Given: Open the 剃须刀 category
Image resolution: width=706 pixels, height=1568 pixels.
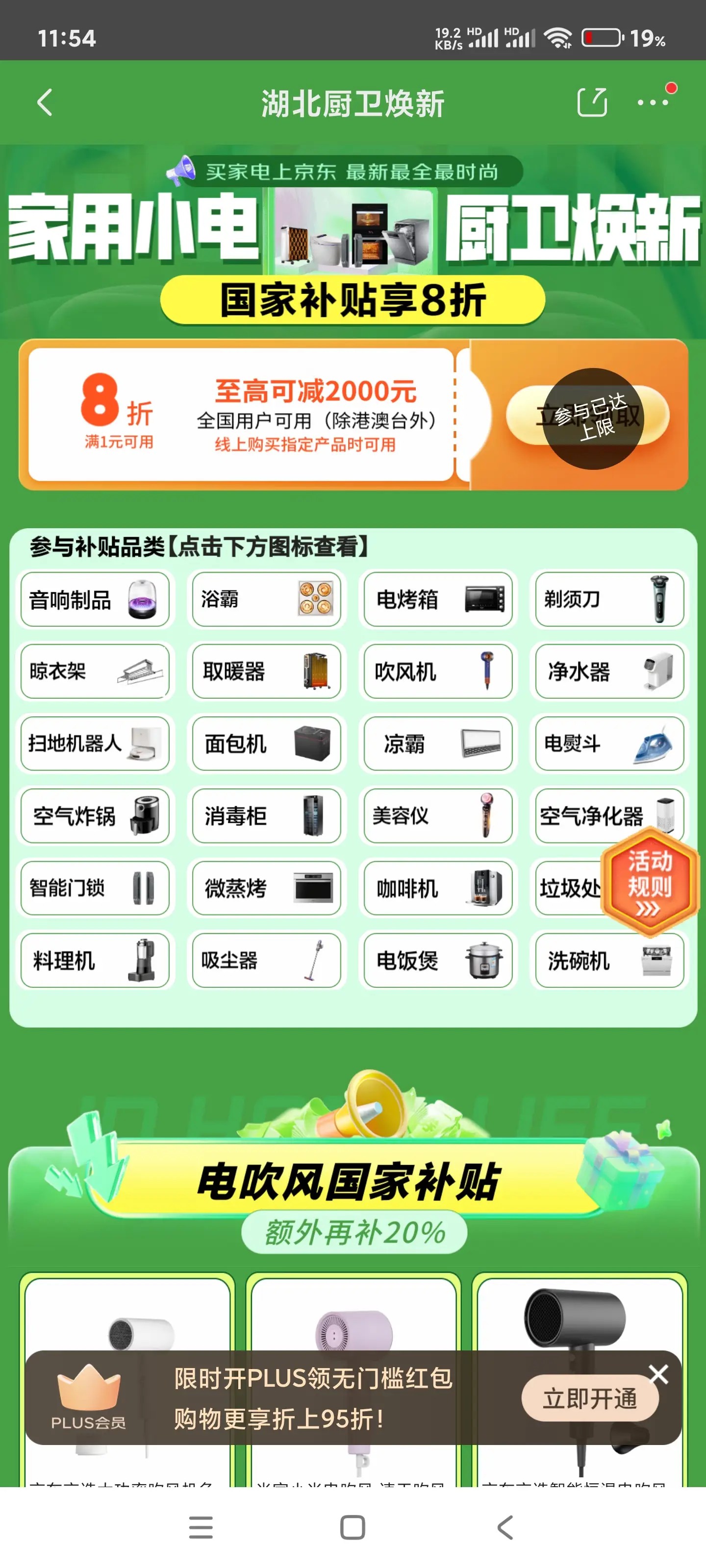Looking at the screenshot, I should (x=609, y=600).
